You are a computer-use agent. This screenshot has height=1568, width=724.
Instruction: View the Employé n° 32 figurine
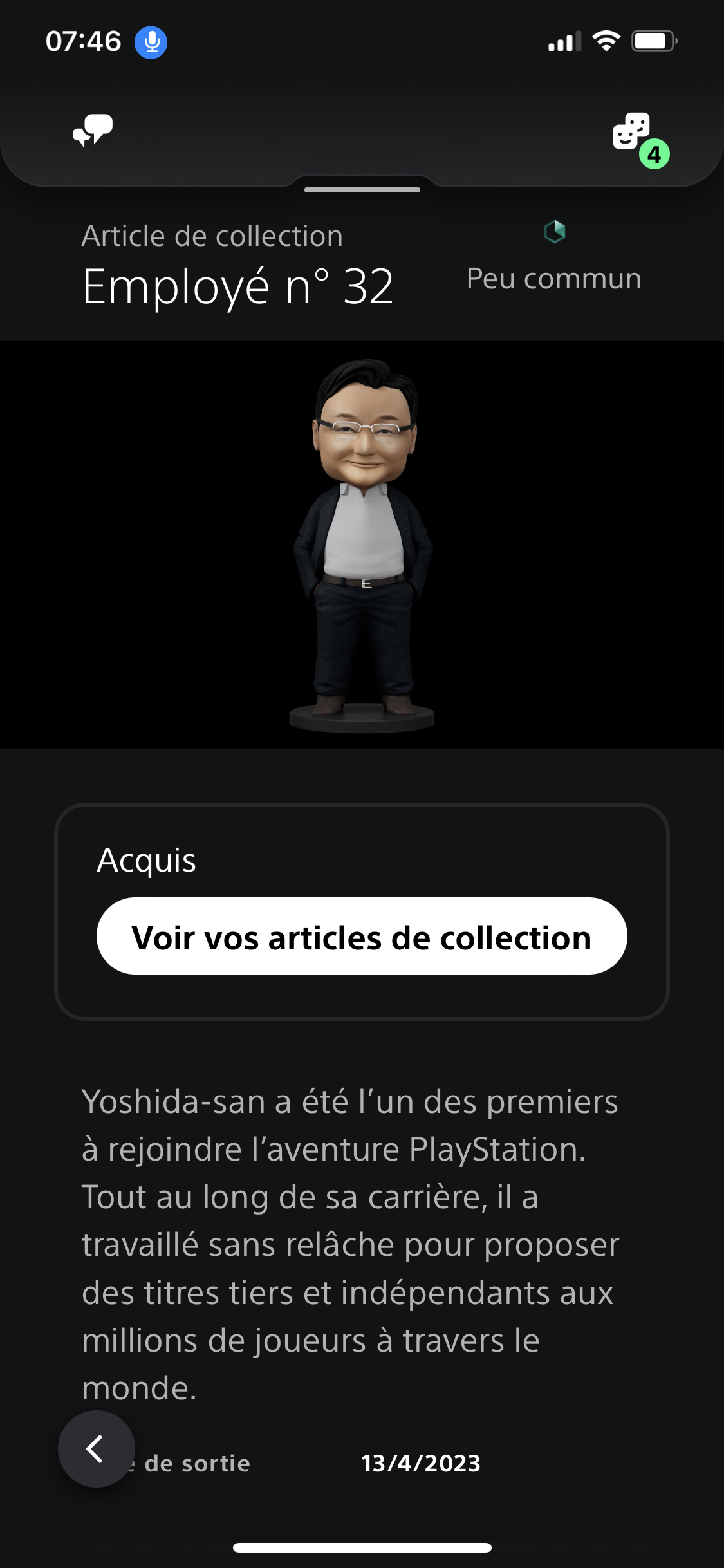(x=362, y=545)
